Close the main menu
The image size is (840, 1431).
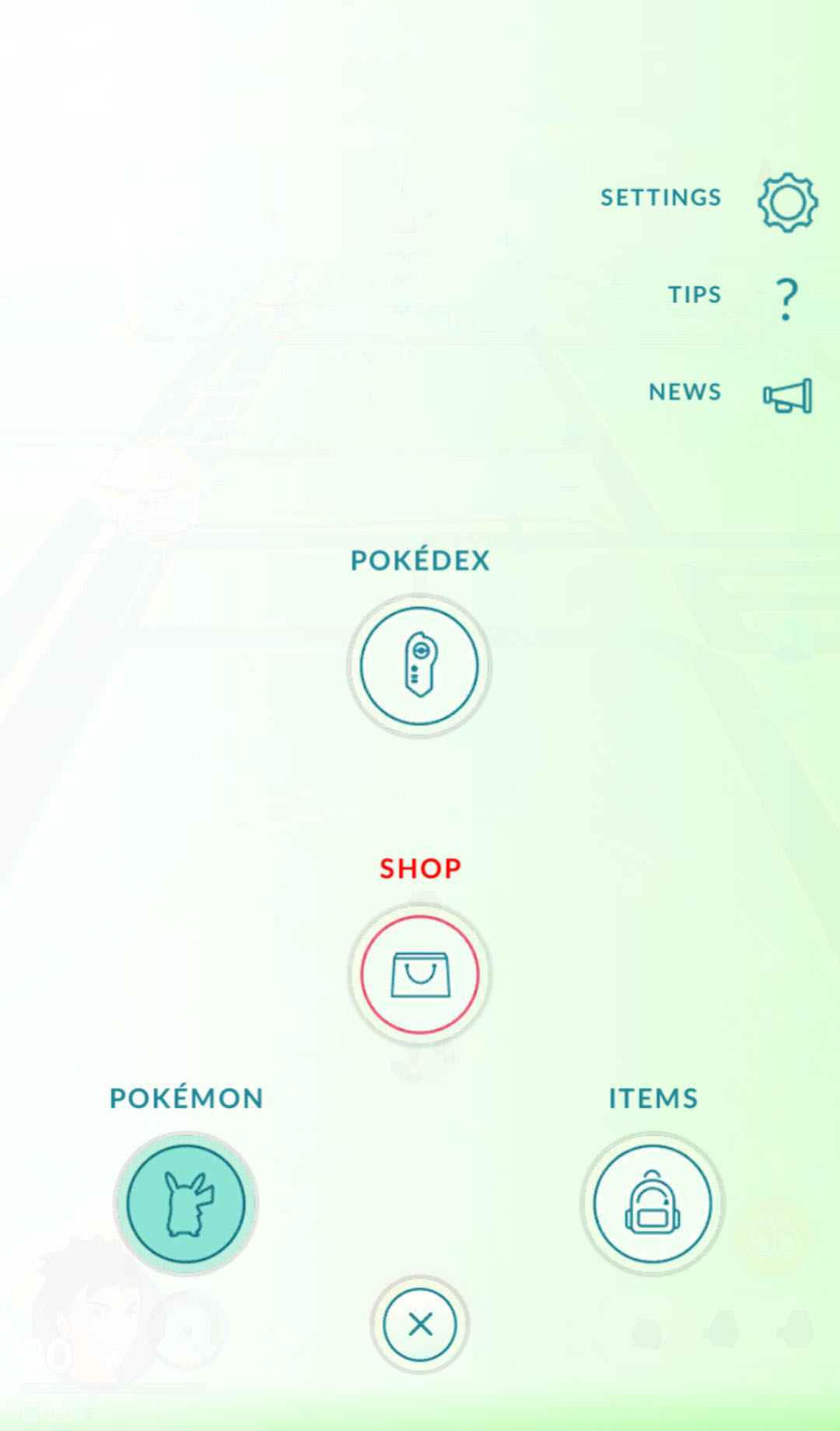click(x=420, y=1324)
